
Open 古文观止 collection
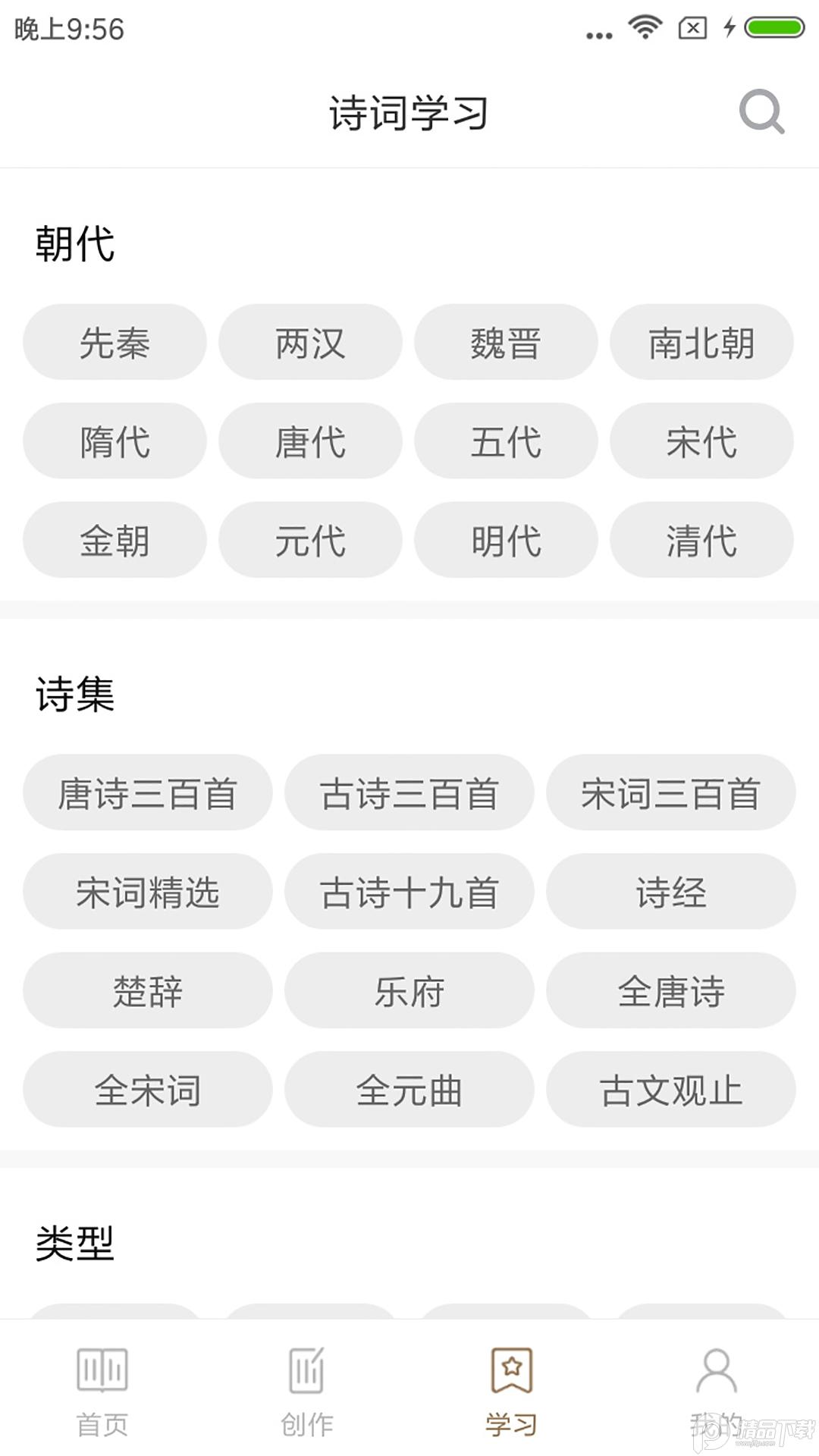[671, 1088]
